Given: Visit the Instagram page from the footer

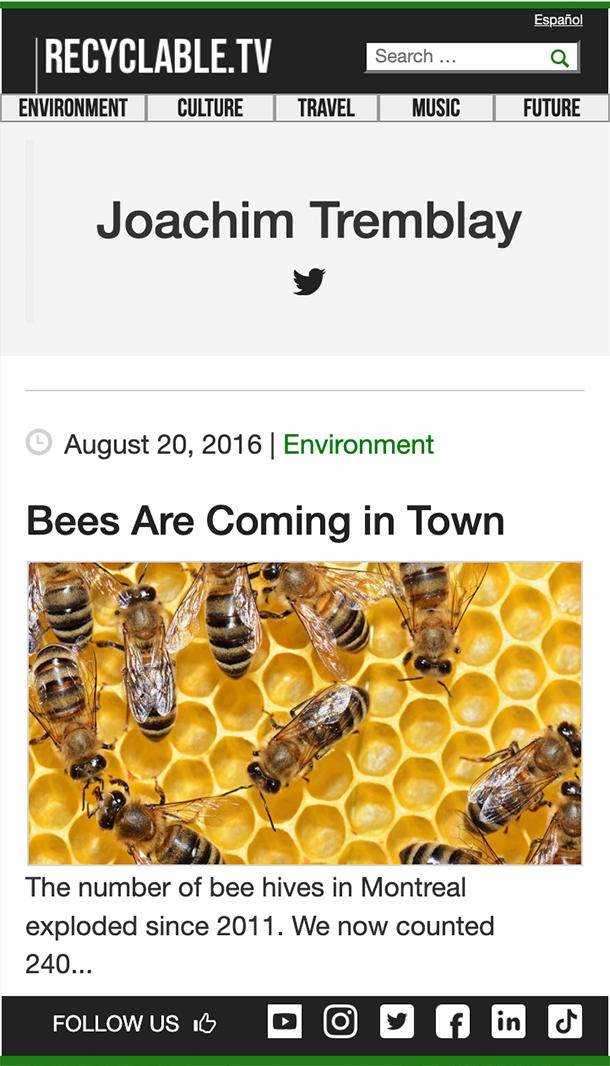Looking at the screenshot, I should tap(341, 1021).
